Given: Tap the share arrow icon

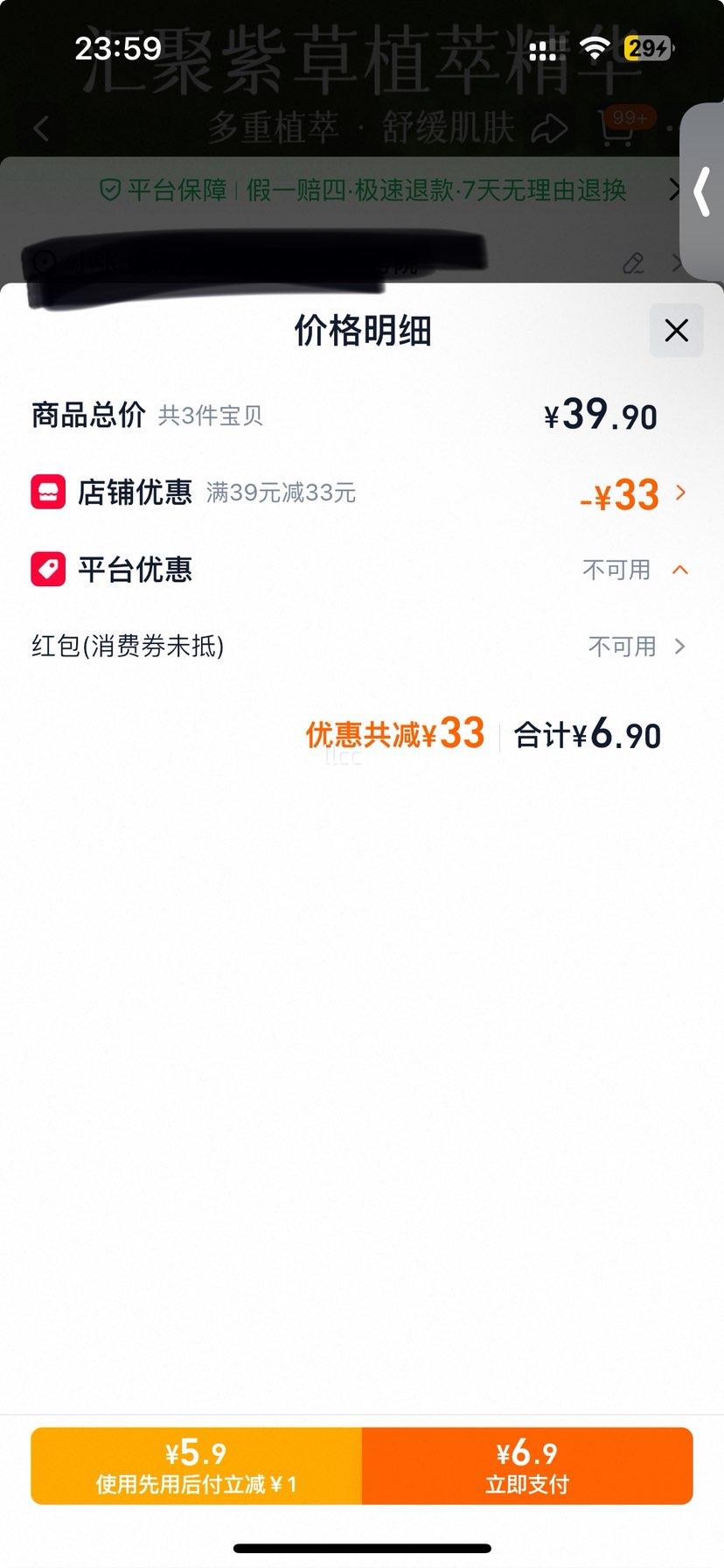Looking at the screenshot, I should click(546, 128).
